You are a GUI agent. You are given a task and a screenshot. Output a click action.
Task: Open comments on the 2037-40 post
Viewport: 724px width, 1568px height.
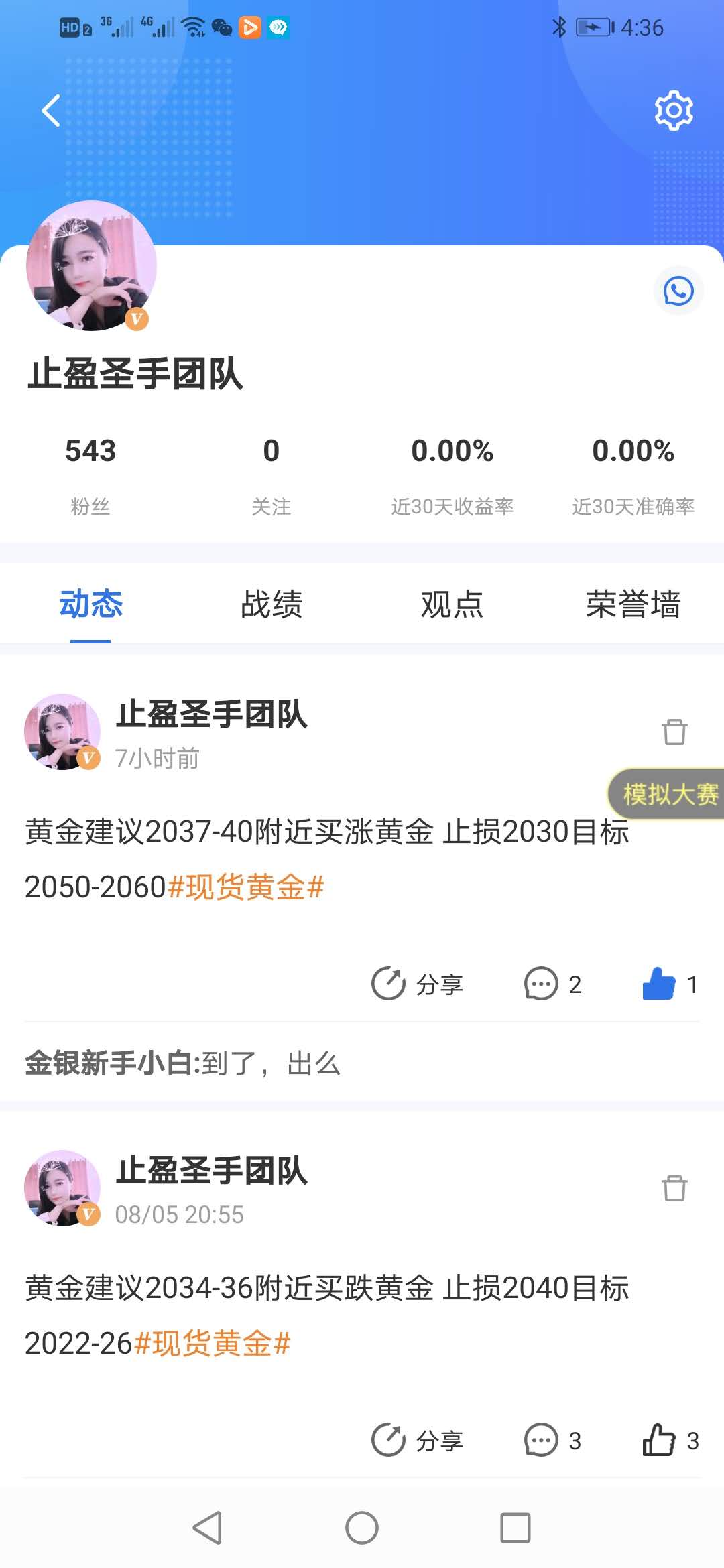coord(552,984)
